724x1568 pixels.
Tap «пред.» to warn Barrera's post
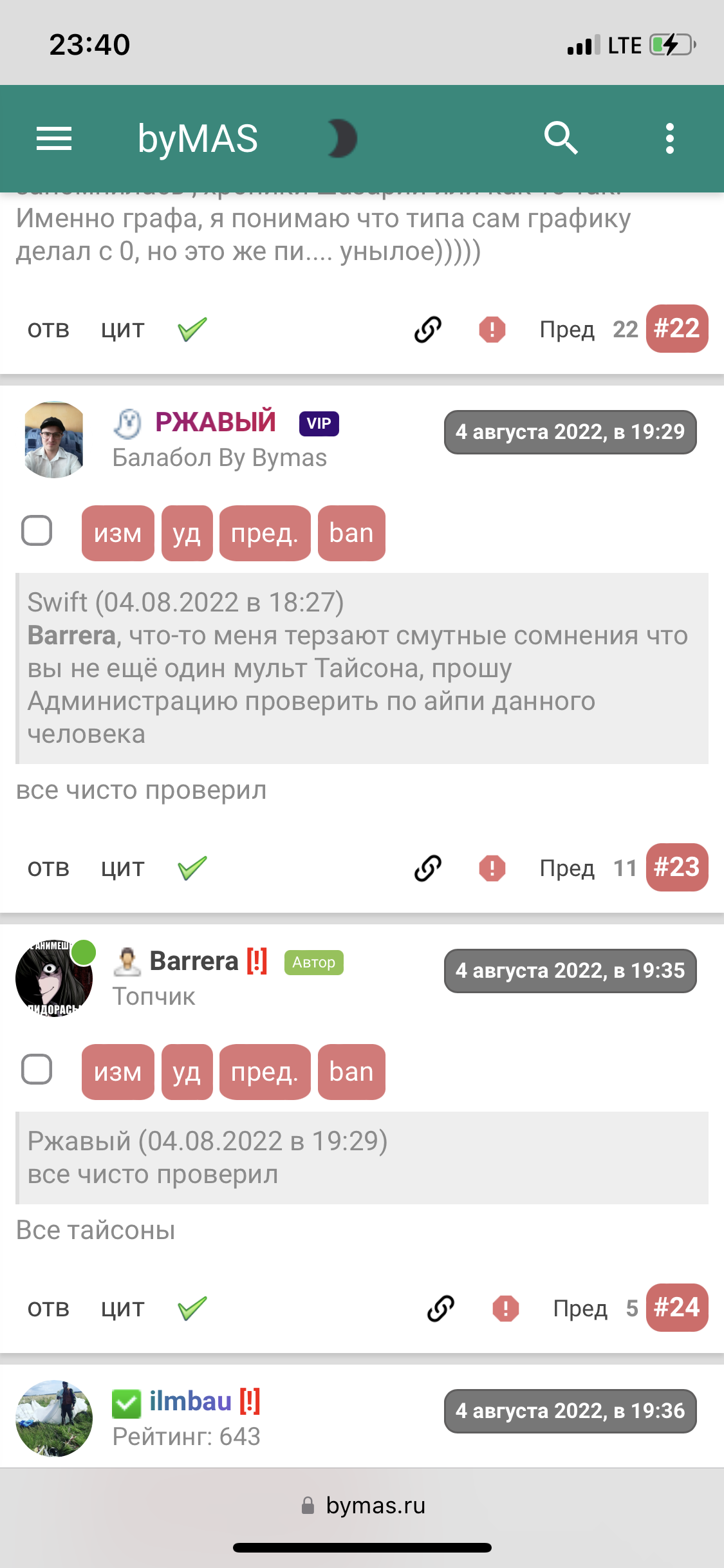tap(265, 1072)
